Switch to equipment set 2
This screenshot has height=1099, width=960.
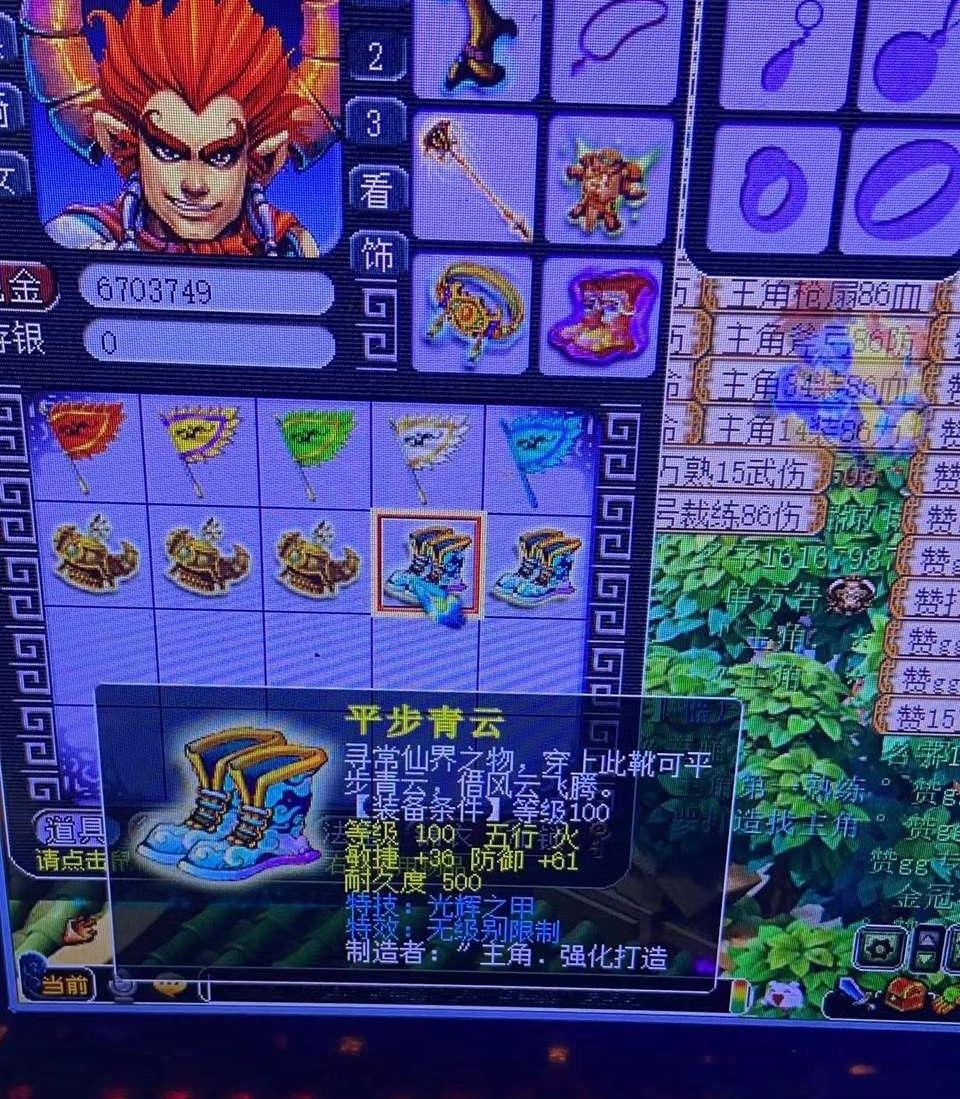(375, 57)
